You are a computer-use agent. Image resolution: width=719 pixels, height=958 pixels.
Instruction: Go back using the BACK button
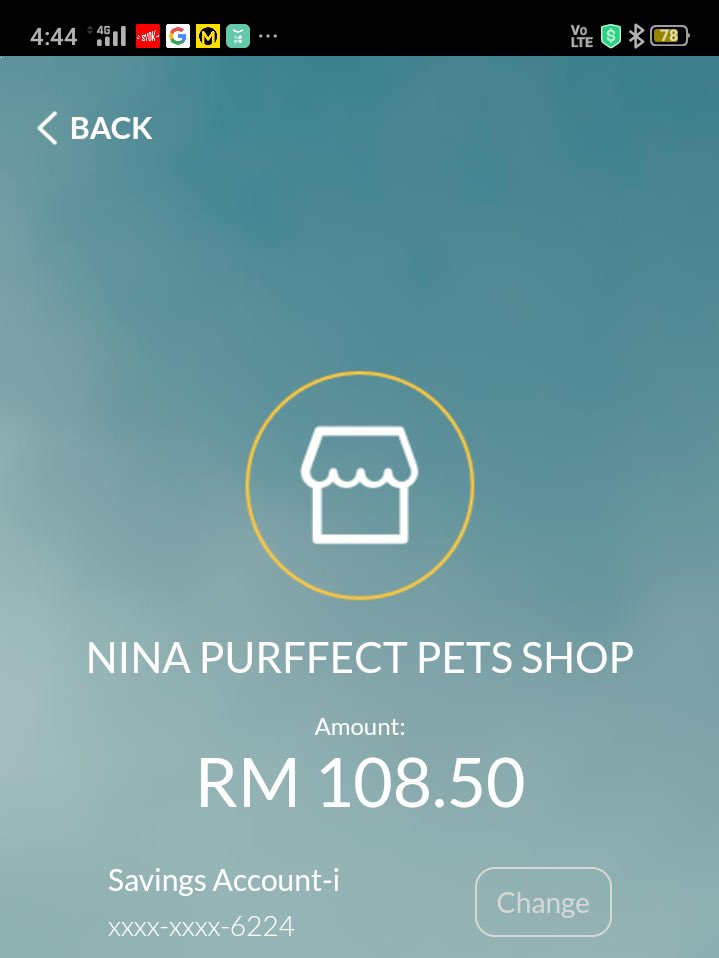[95, 128]
